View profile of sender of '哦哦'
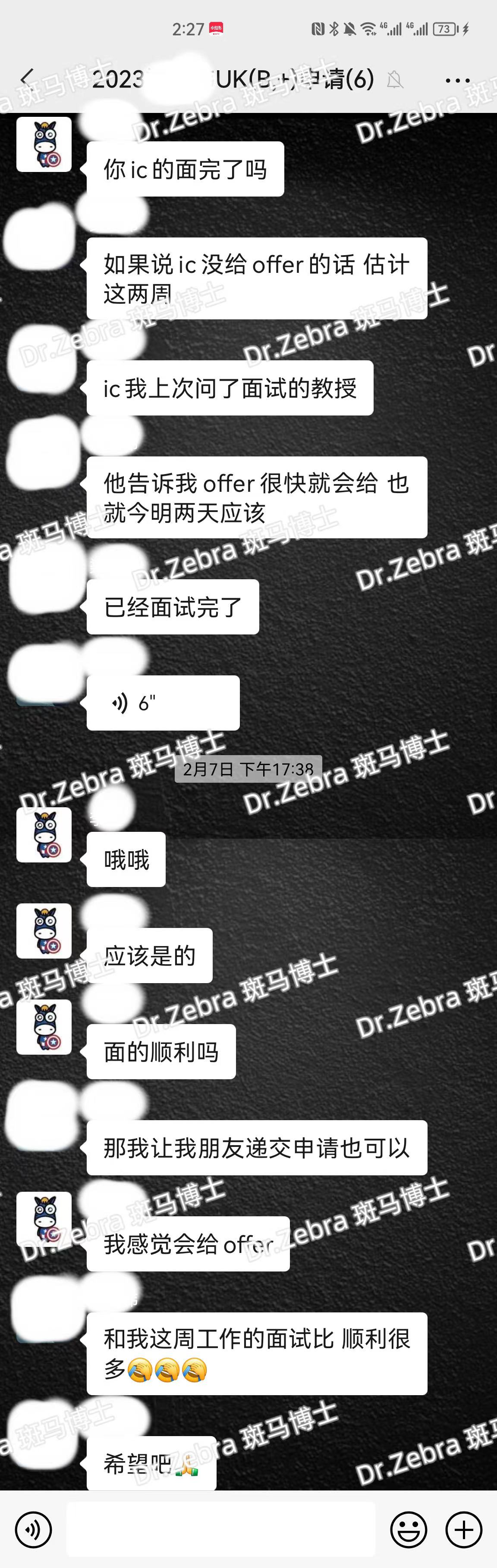Image resolution: width=497 pixels, height=1568 pixels. click(44, 834)
